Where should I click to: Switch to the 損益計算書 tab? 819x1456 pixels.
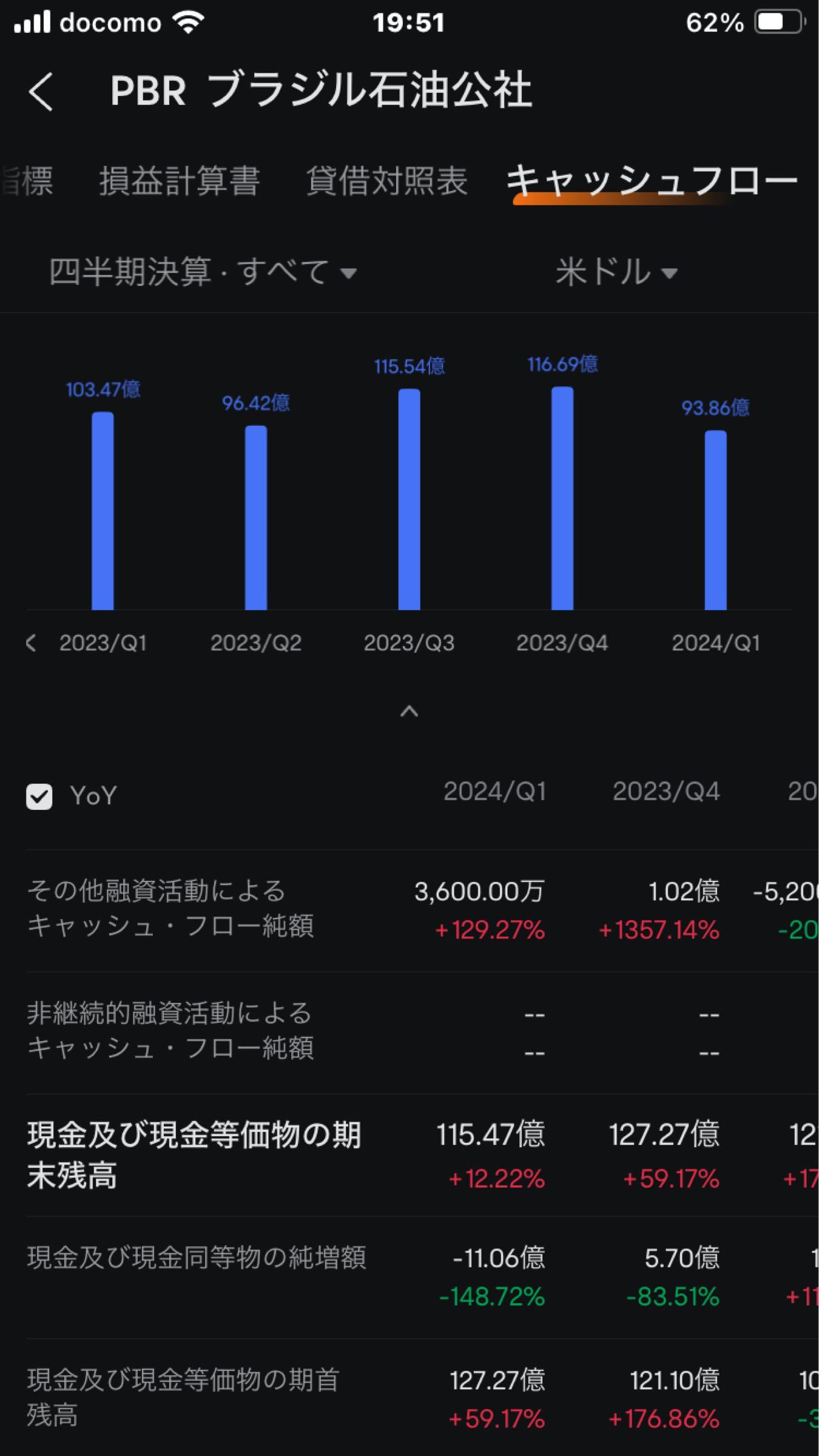[x=180, y=181]
